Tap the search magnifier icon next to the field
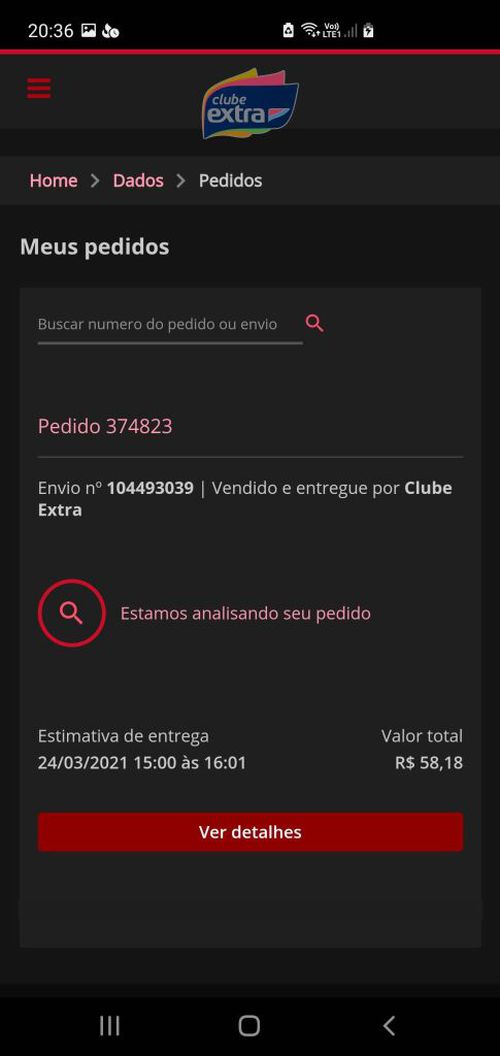 [x=315, y=323]
